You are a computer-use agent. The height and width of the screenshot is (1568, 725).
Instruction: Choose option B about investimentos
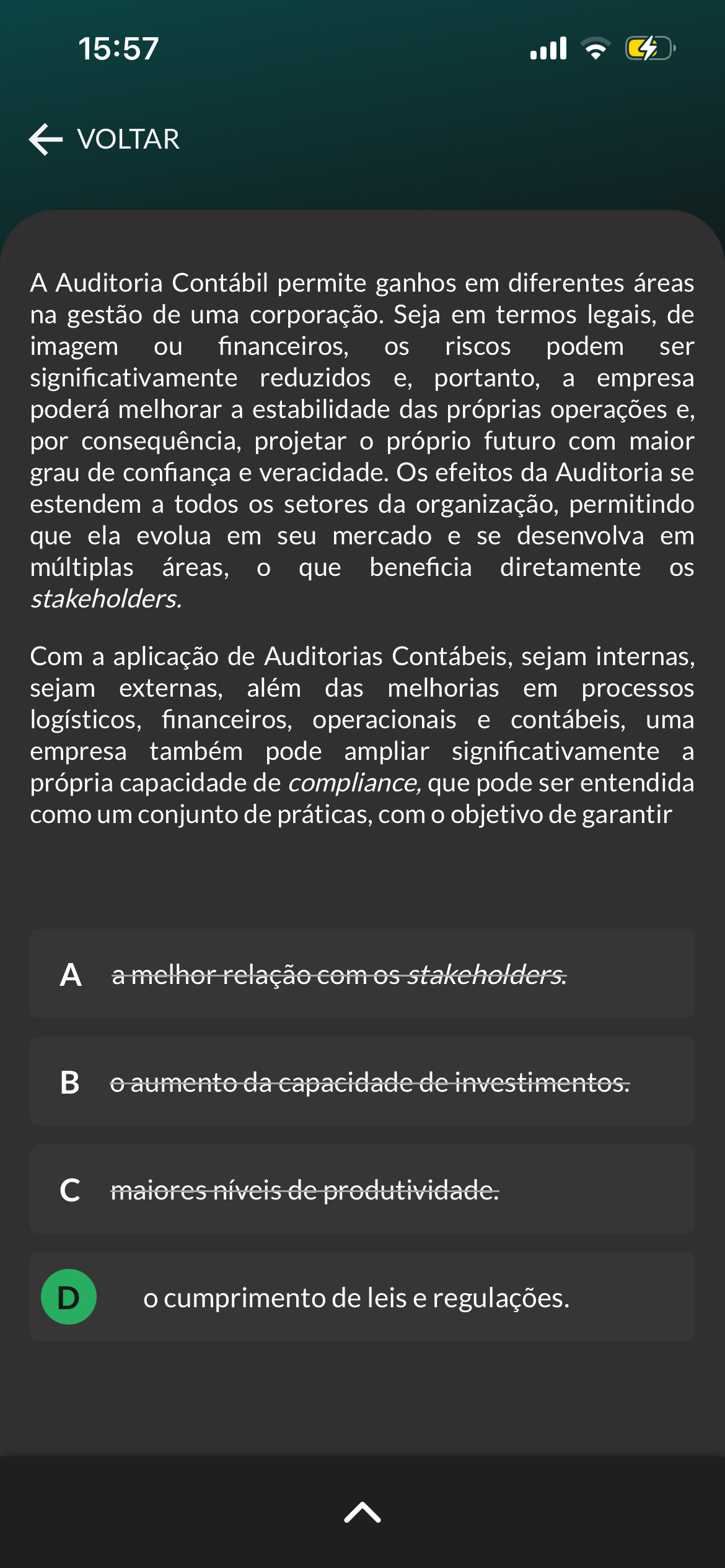point(362,1081)
